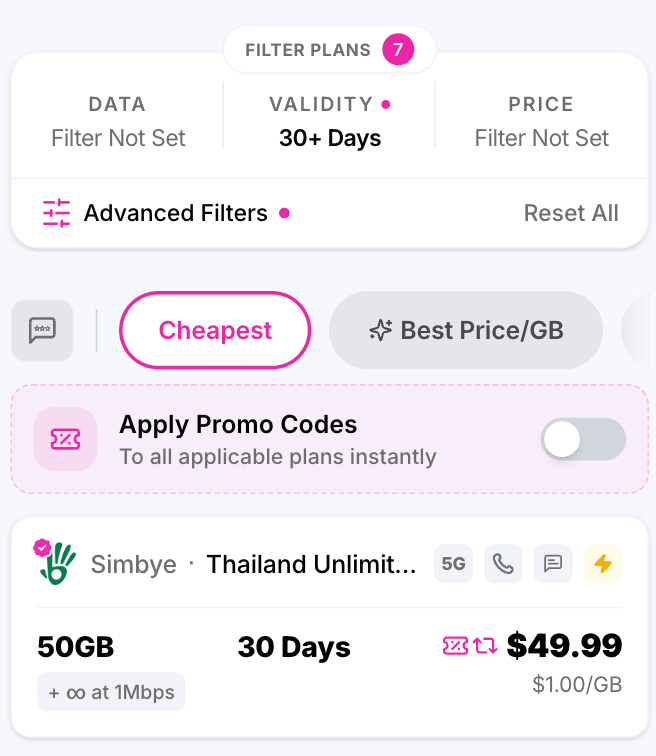Collapse the Filter Plans header

point(330,50)
